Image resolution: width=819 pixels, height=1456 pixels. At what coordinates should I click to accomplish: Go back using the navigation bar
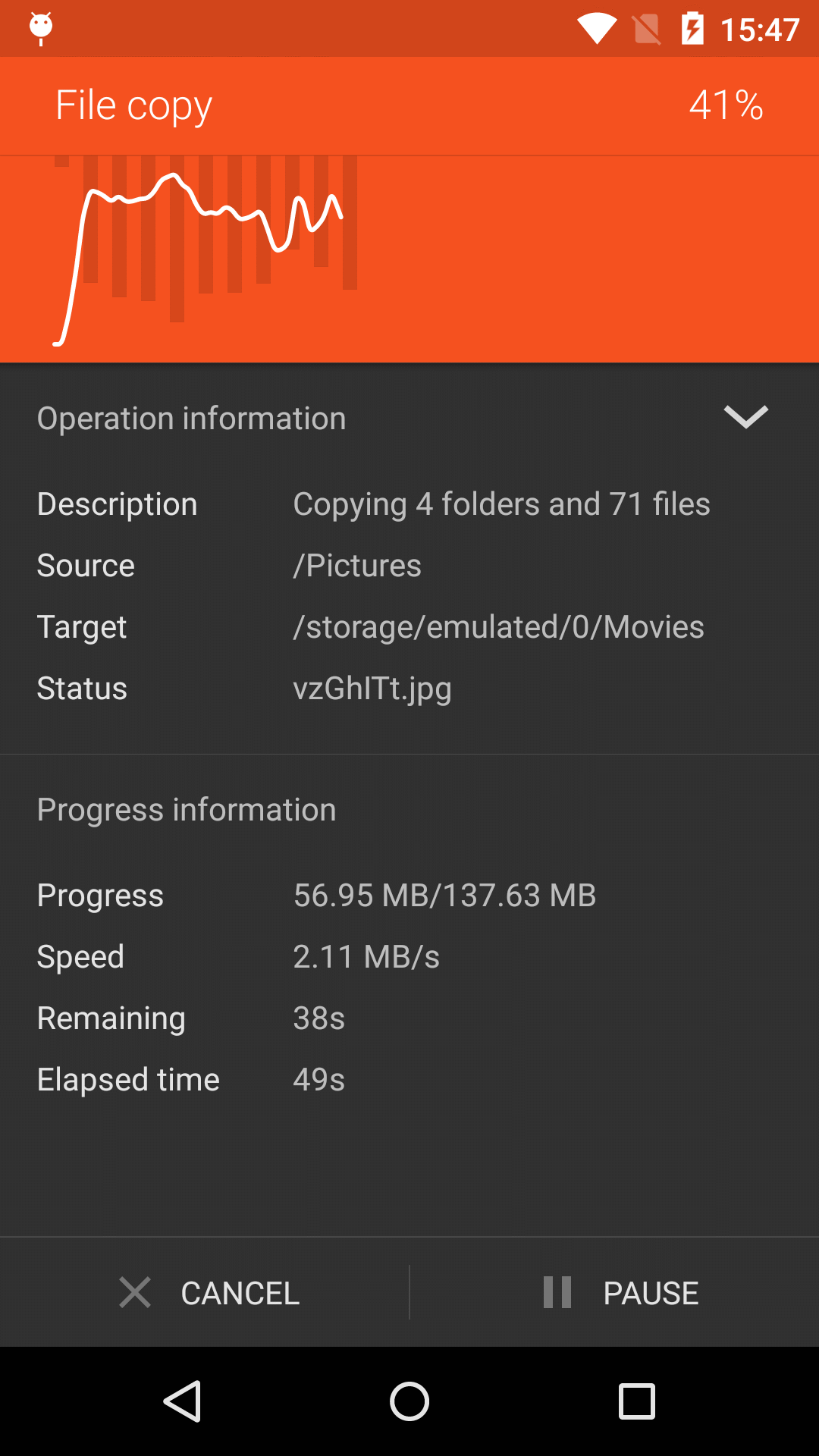tap(182, 1401)
